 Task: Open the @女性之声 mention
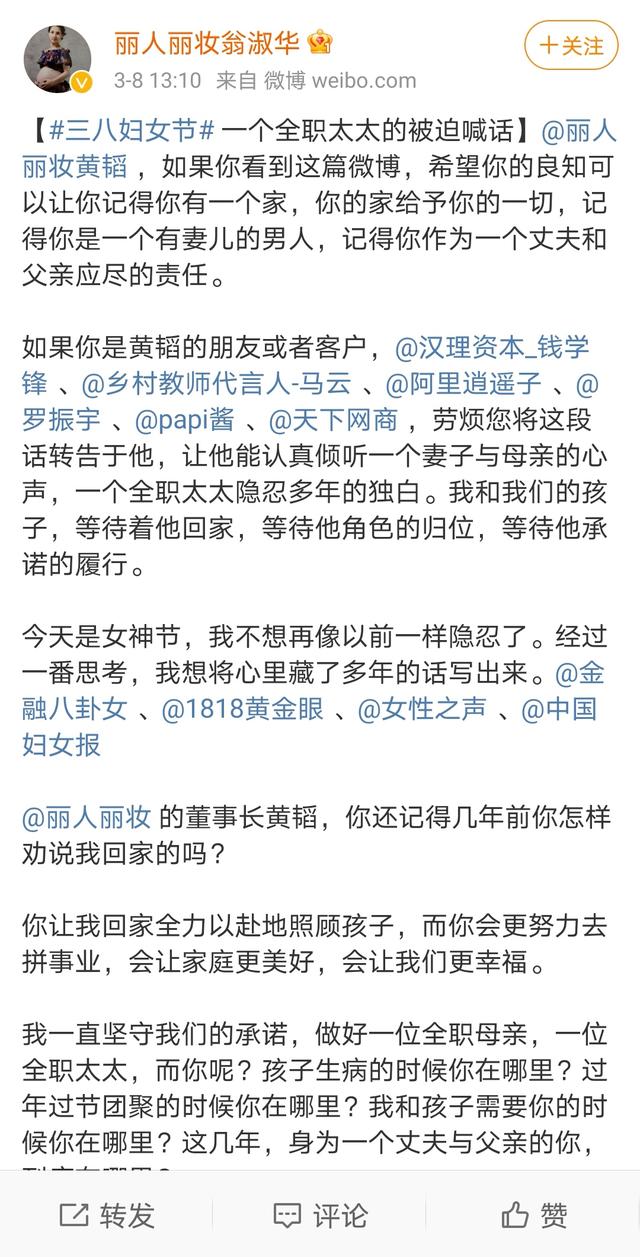(x=422, y=708)
